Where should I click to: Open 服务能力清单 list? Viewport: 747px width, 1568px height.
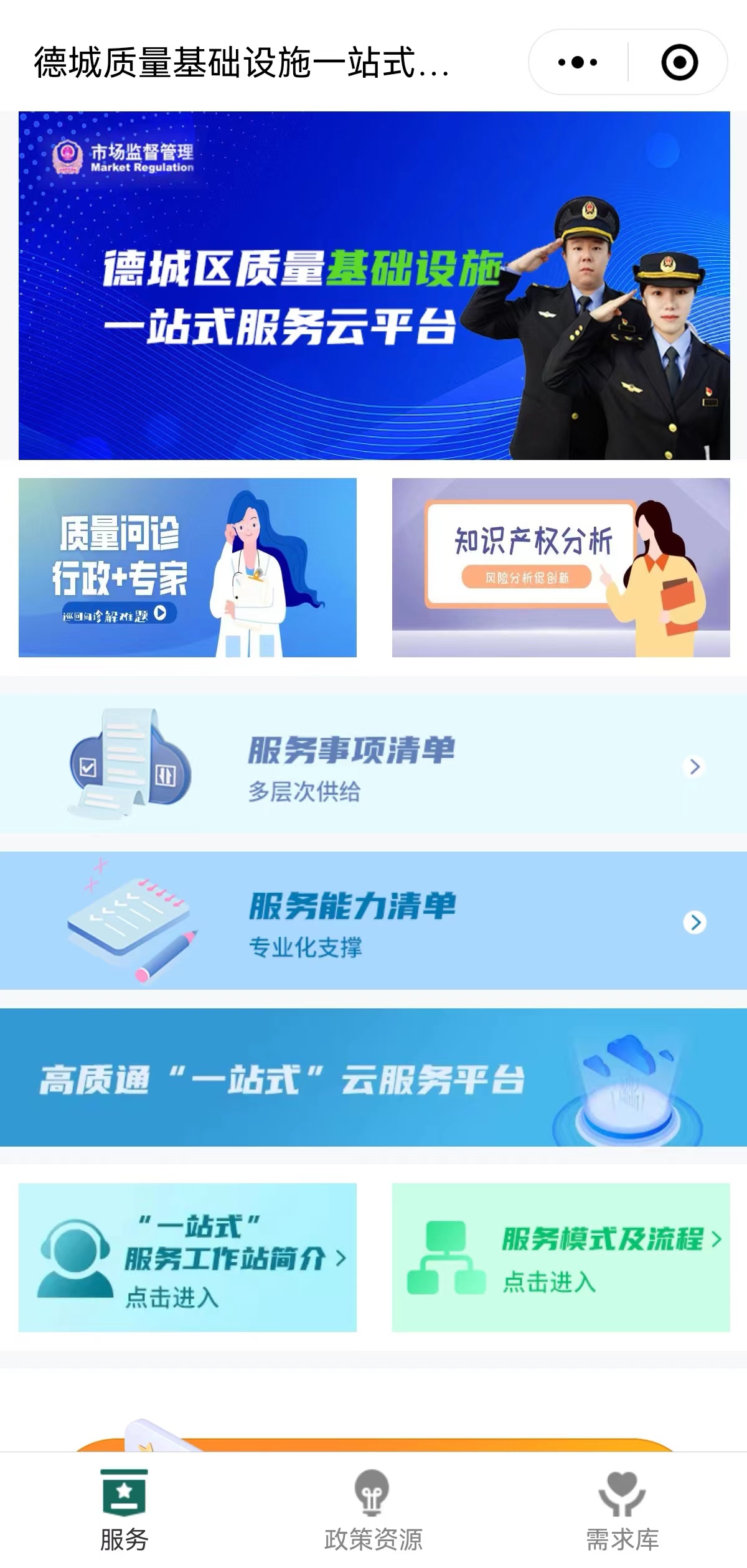(374, 920)
